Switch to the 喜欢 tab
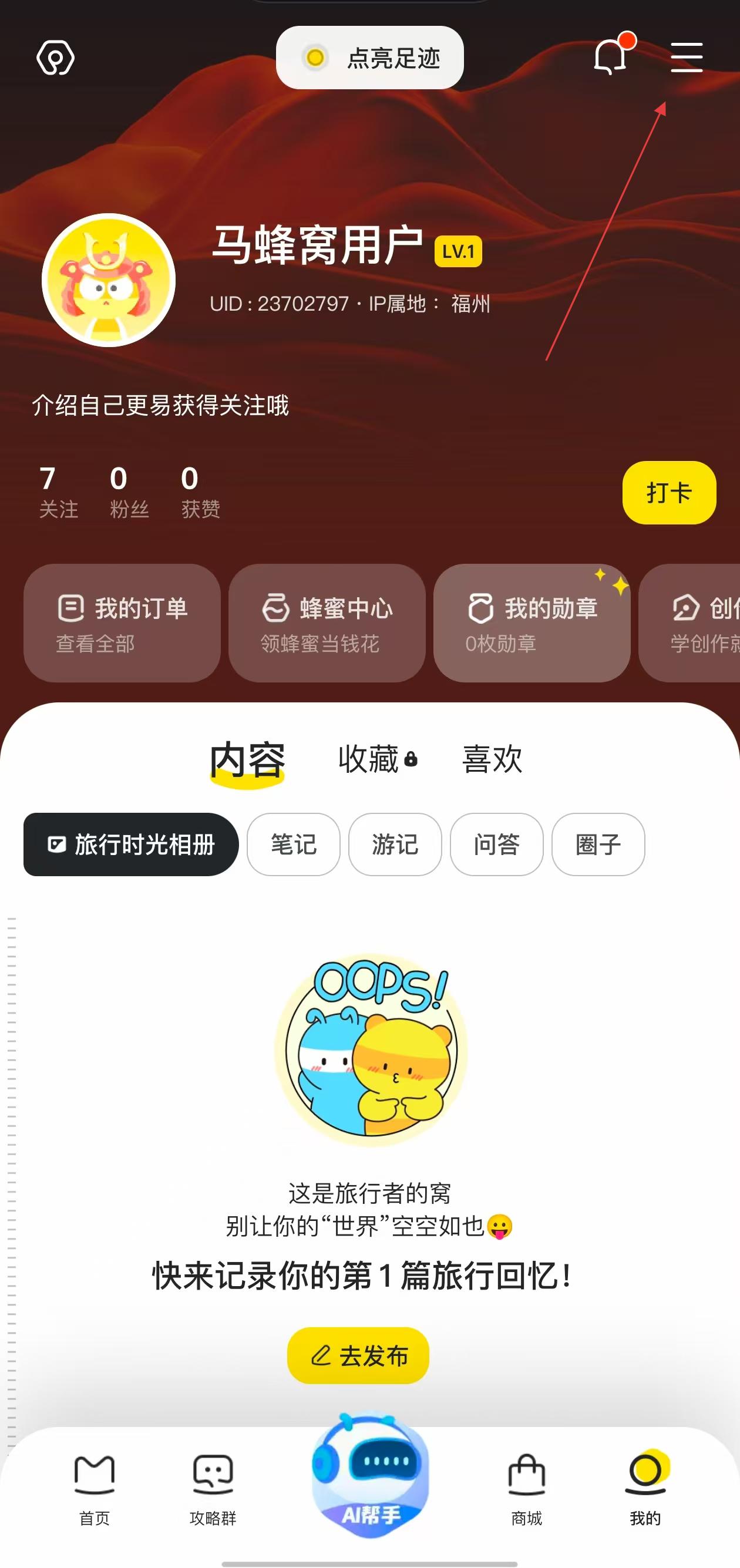 click(492, 759)
